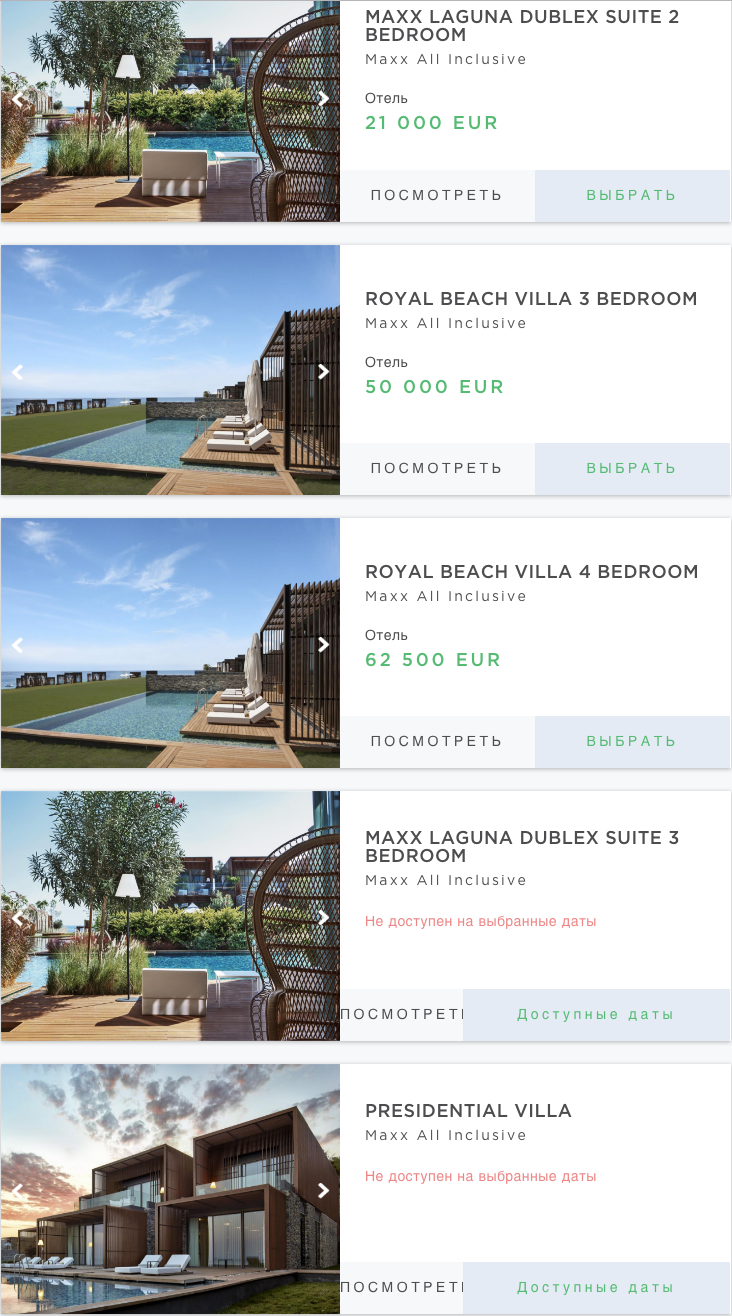Advance to next photo of Royal Beach Villa 4 Bedroom

tap(323, 645)
